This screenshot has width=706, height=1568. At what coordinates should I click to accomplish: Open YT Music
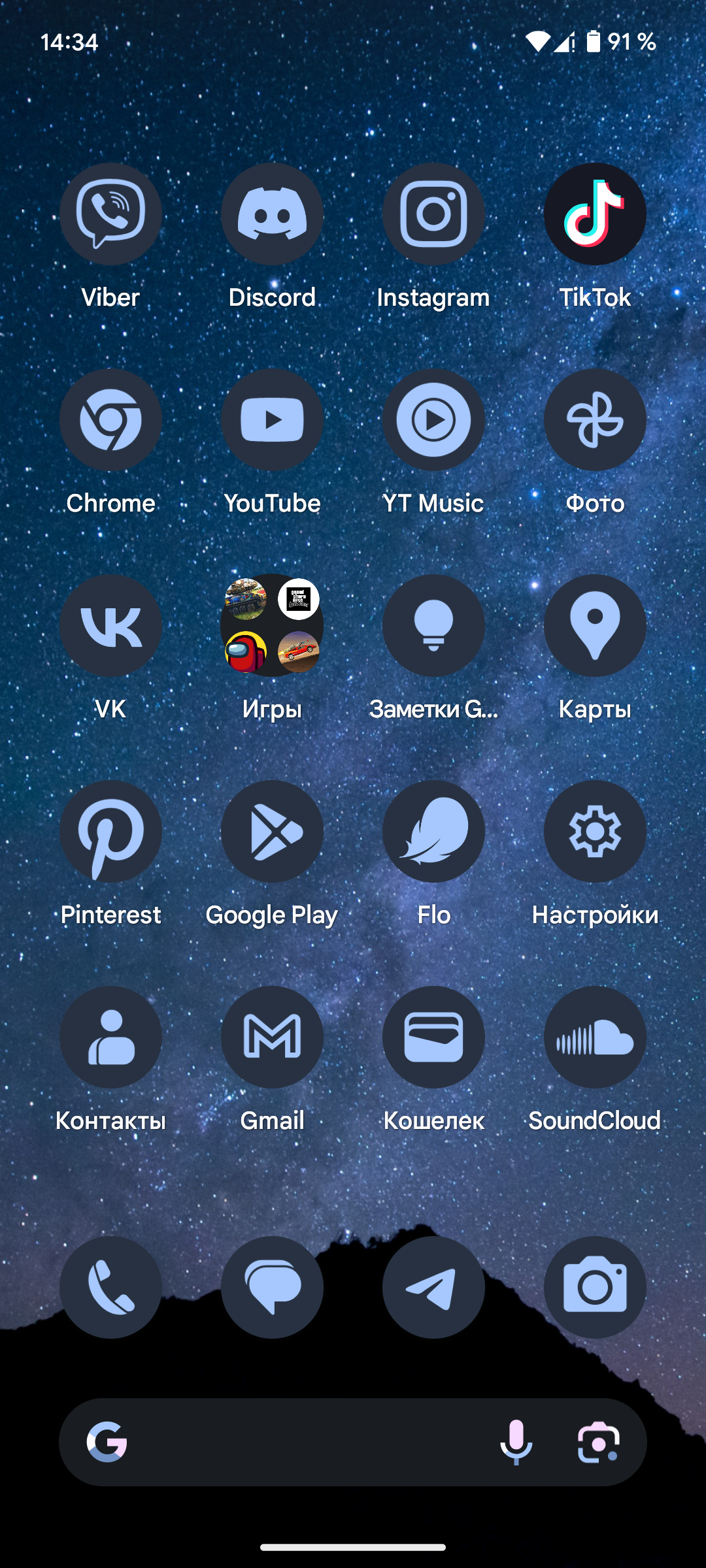click(433, 419)
